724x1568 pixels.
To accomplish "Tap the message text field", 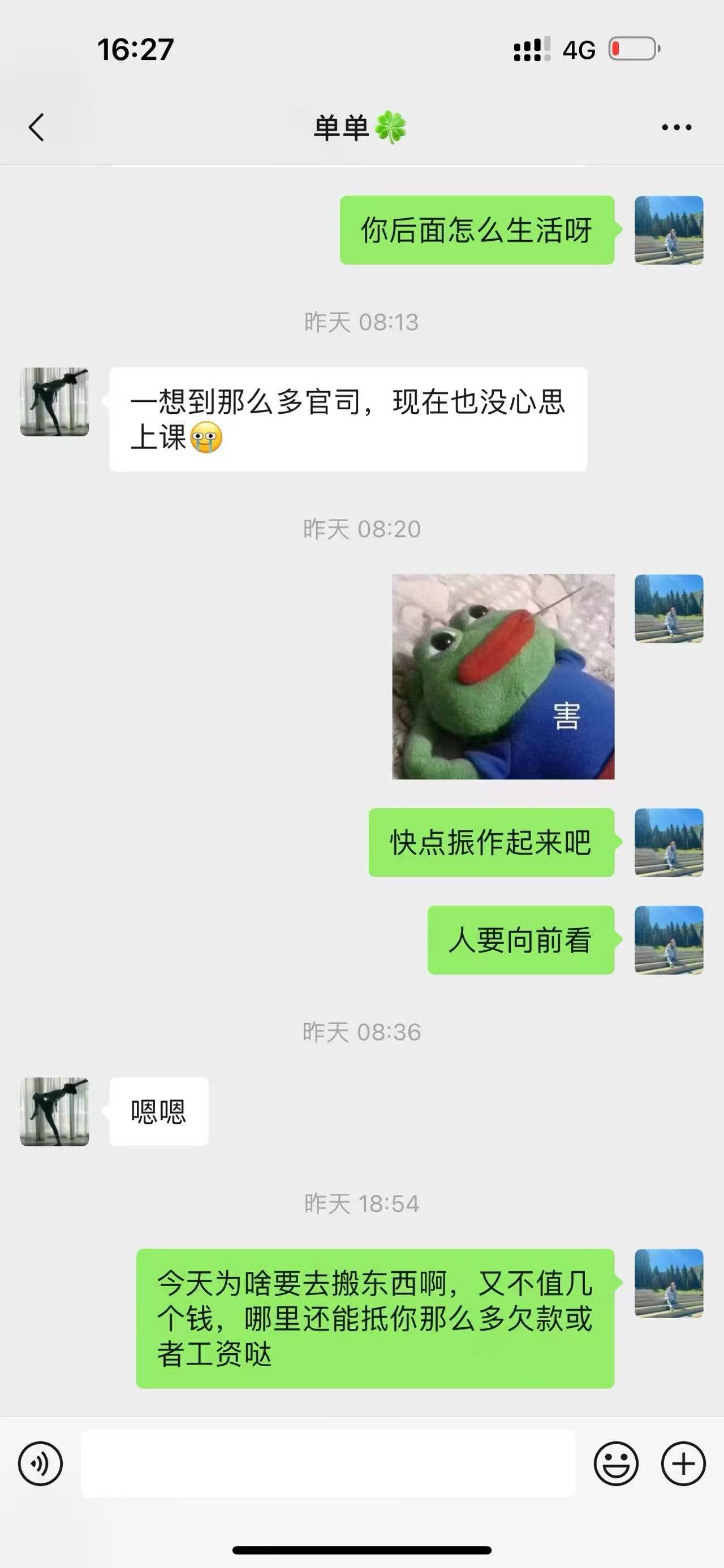I will tap(328, 1463).
